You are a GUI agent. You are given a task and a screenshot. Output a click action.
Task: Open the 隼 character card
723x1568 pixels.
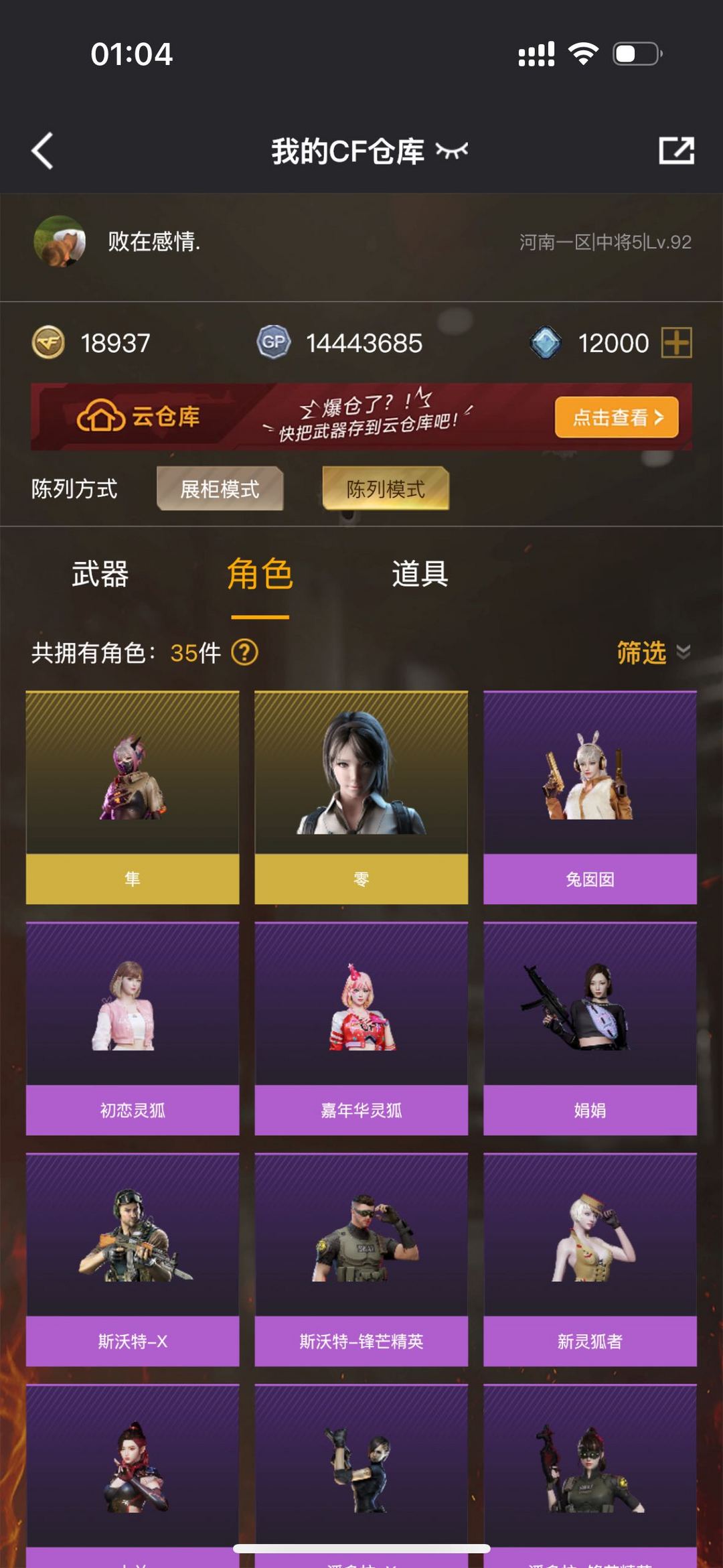[133, 798]
